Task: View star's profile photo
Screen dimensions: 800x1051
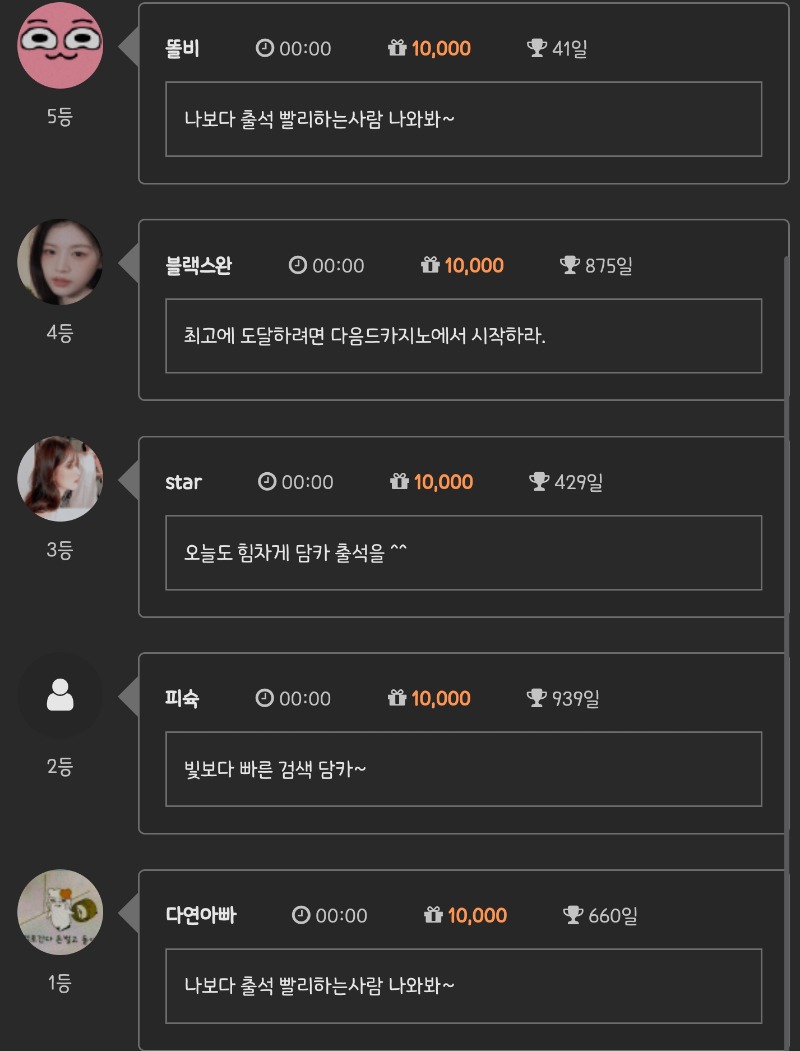Action: click(60, 479)
